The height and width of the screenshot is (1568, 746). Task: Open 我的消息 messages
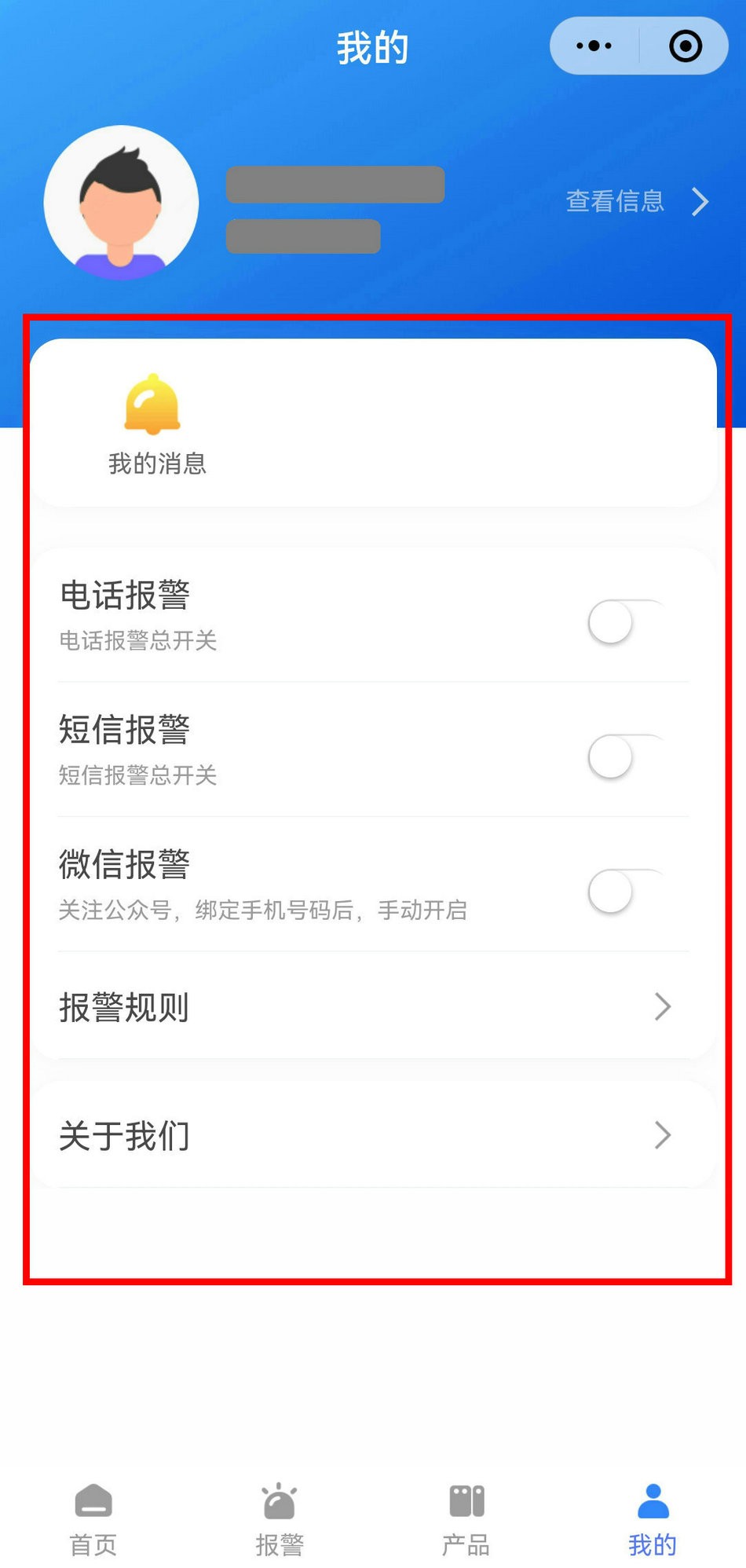156,425
